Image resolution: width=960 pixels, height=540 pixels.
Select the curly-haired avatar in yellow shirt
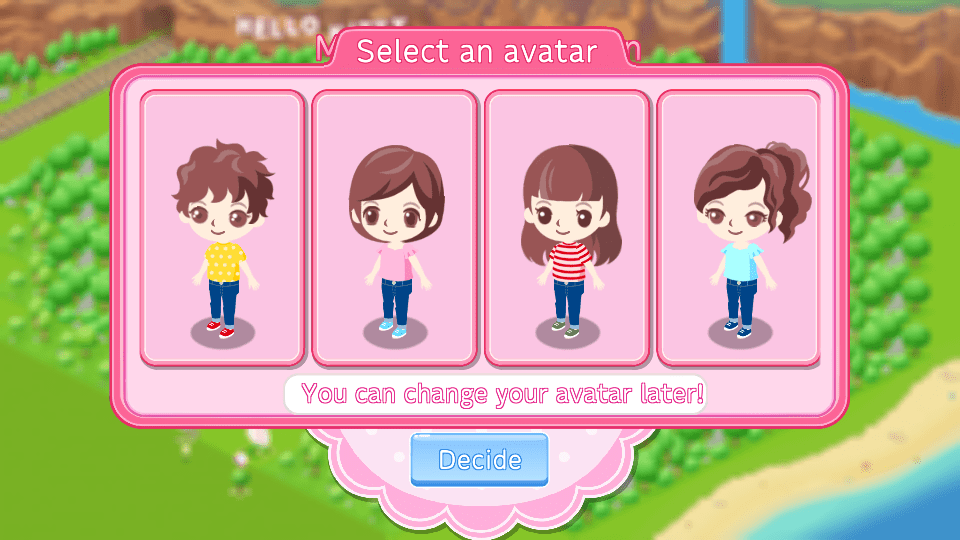tap(222, 230)
